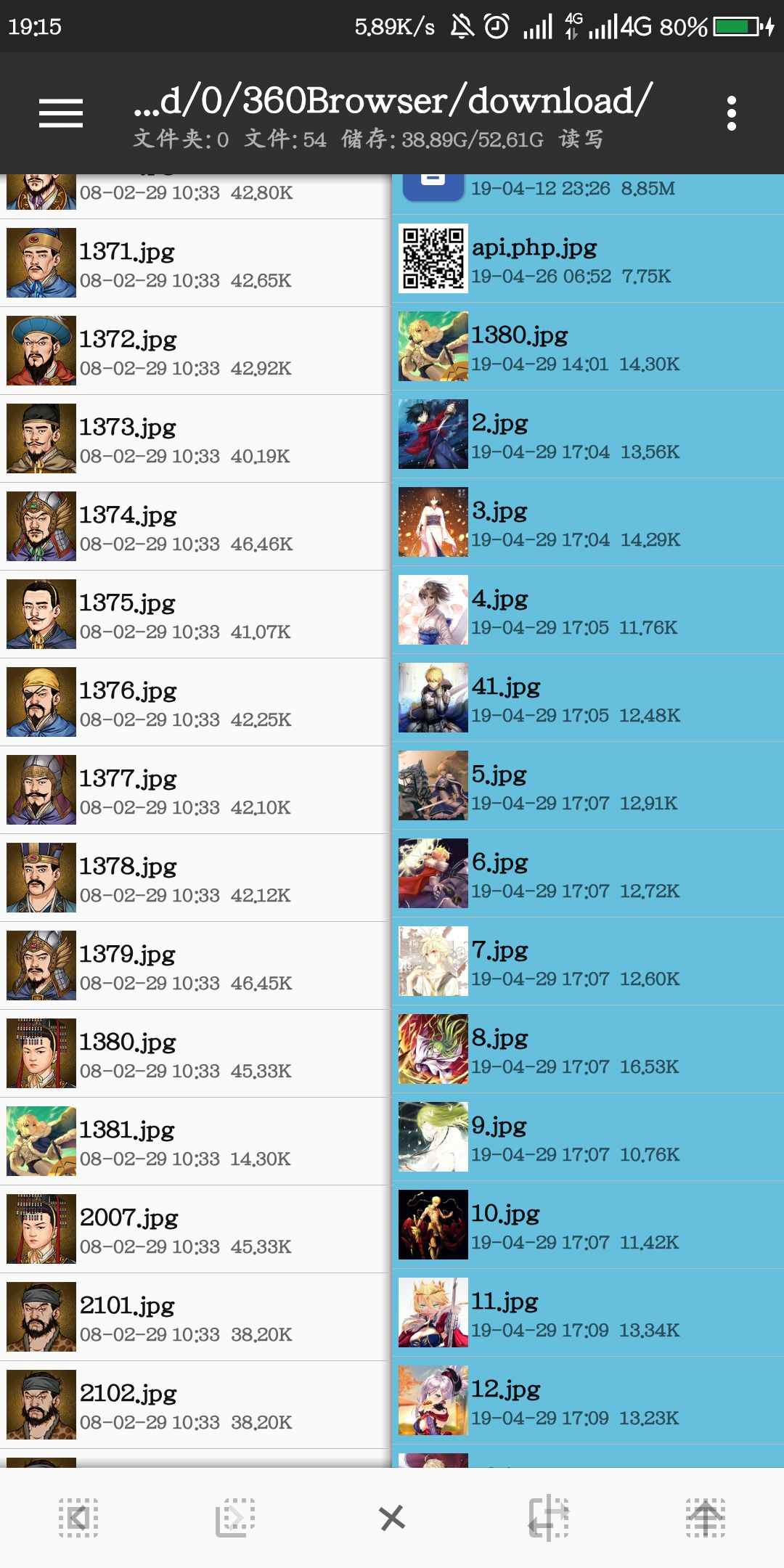The image size is (784, 1568).
Task: Open the overflow options menu
Action: [x=730, y=113]
